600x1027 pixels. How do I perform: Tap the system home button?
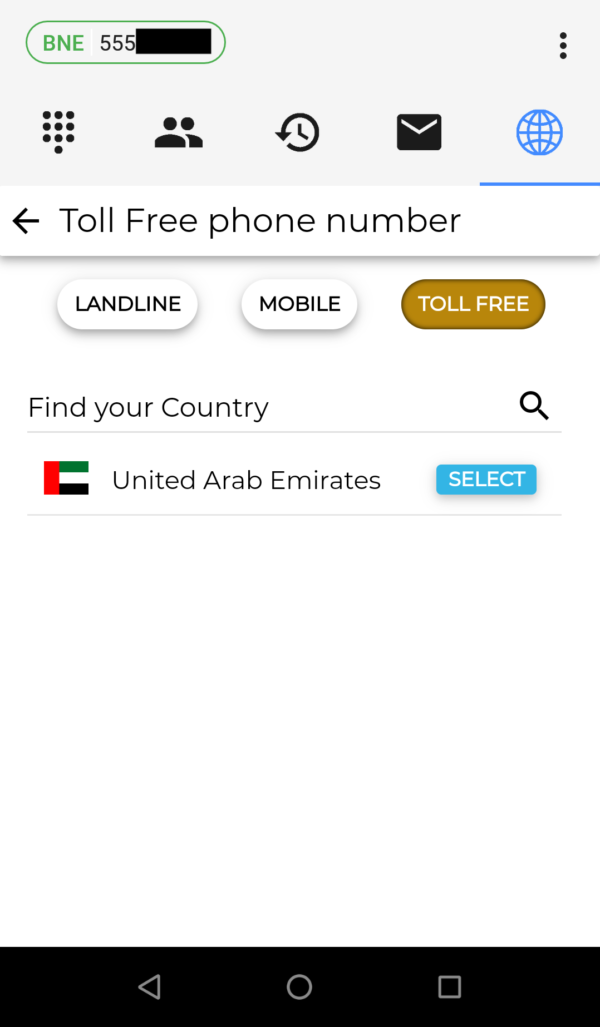pyautogui.click(x=299, y=986)
